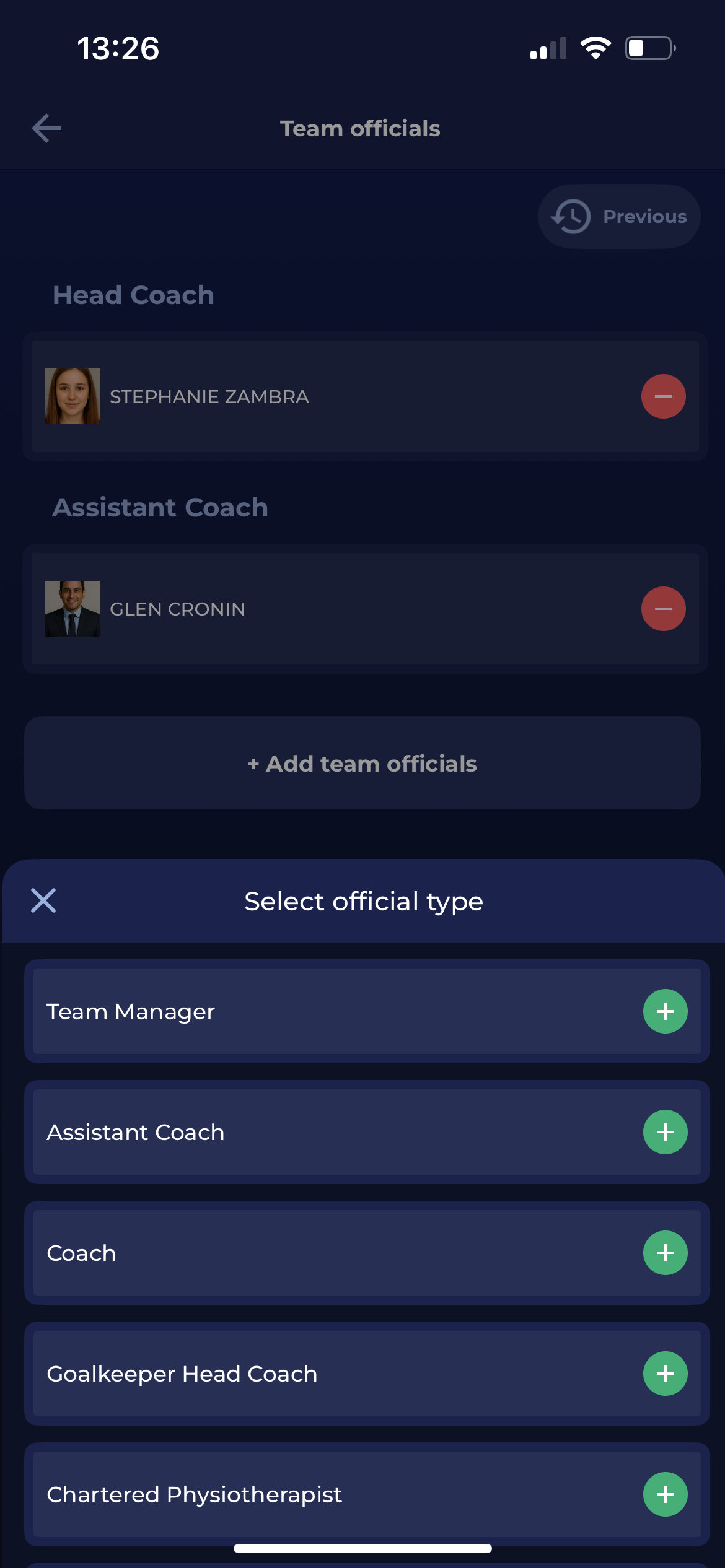
Task: Add a Team Manager official
Action: tap(665, 1011)
